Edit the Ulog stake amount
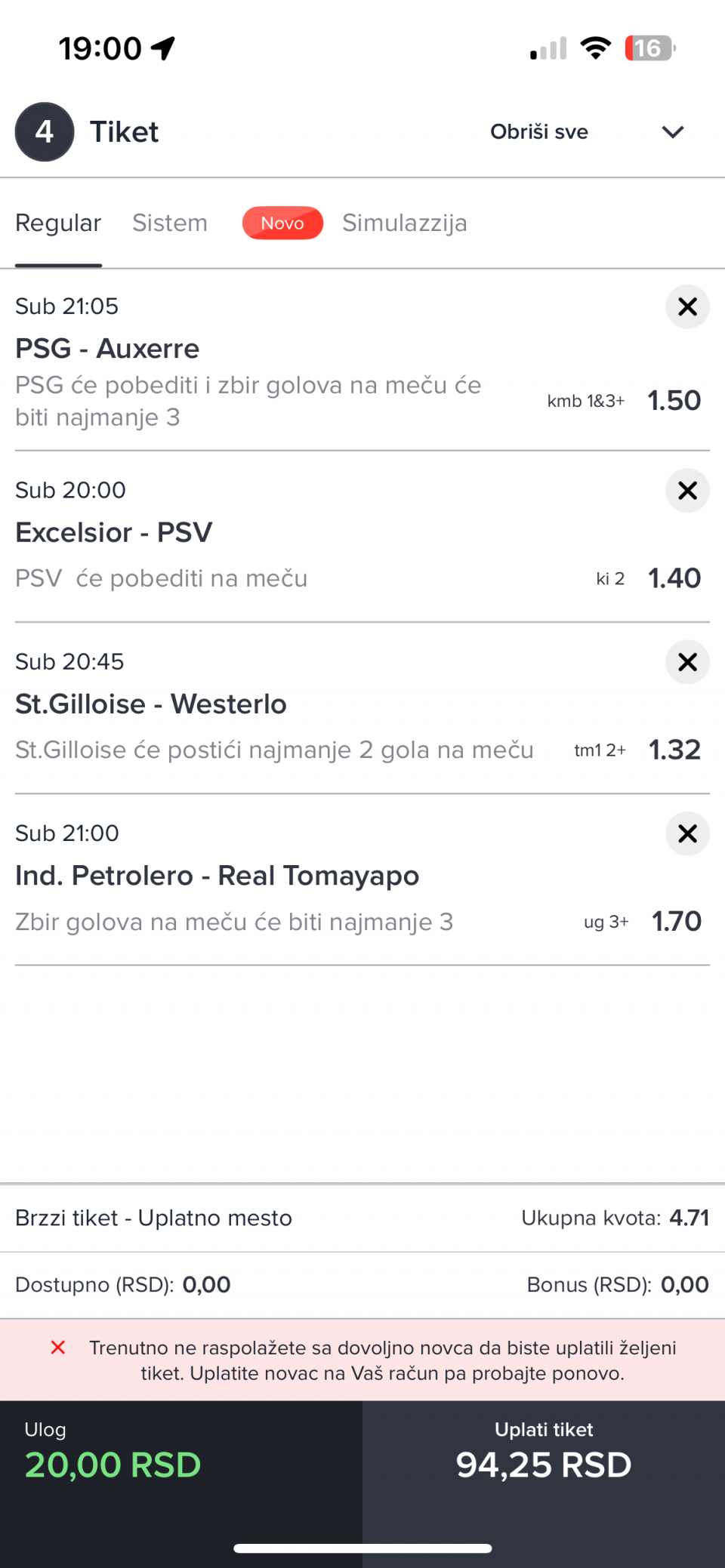725x1568 pixels. pos(113,1465)
